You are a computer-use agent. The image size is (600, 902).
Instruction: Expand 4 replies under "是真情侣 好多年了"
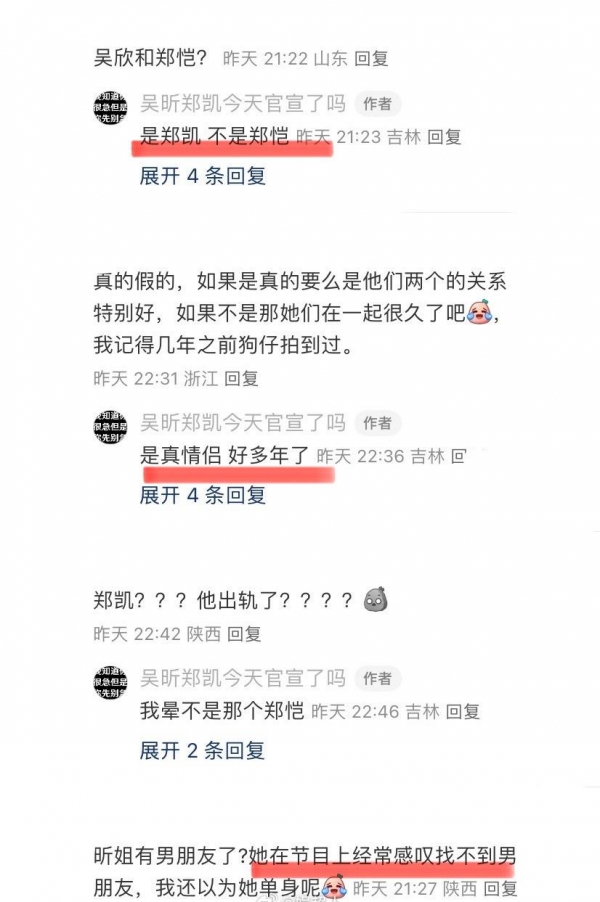point(202,494)
